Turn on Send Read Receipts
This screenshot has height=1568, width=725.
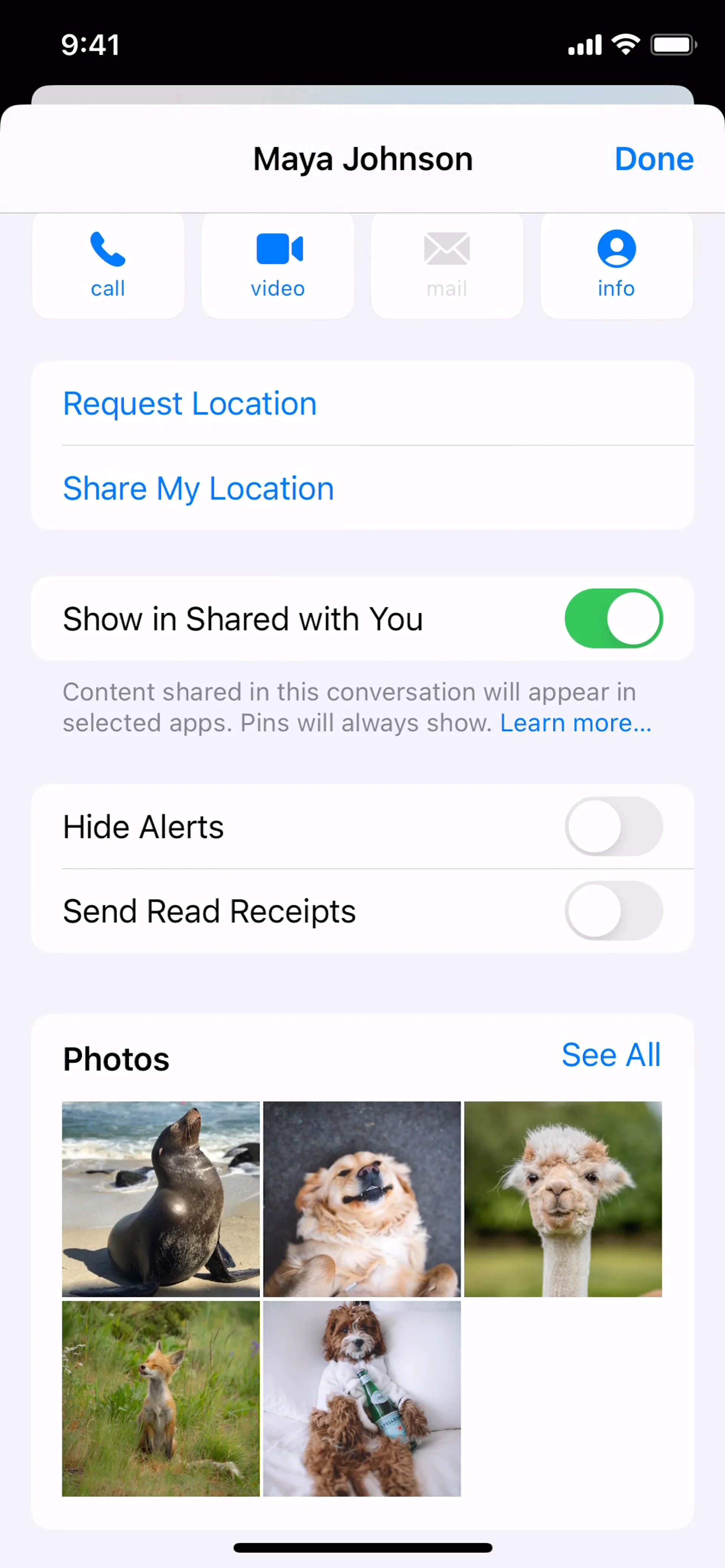coord(613,910)
